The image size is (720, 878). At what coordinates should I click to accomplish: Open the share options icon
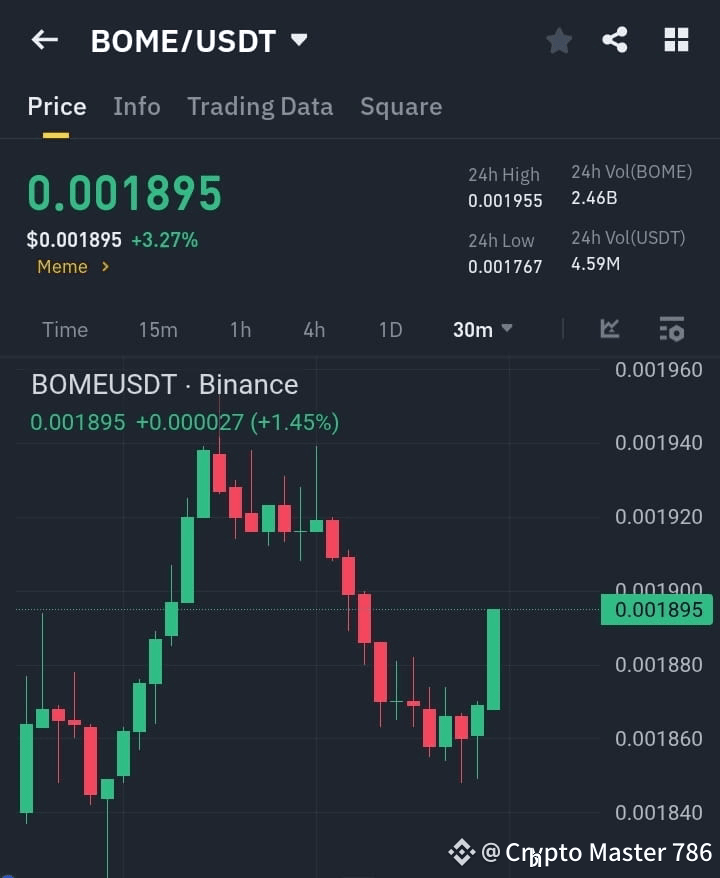[x=614, y=40]
